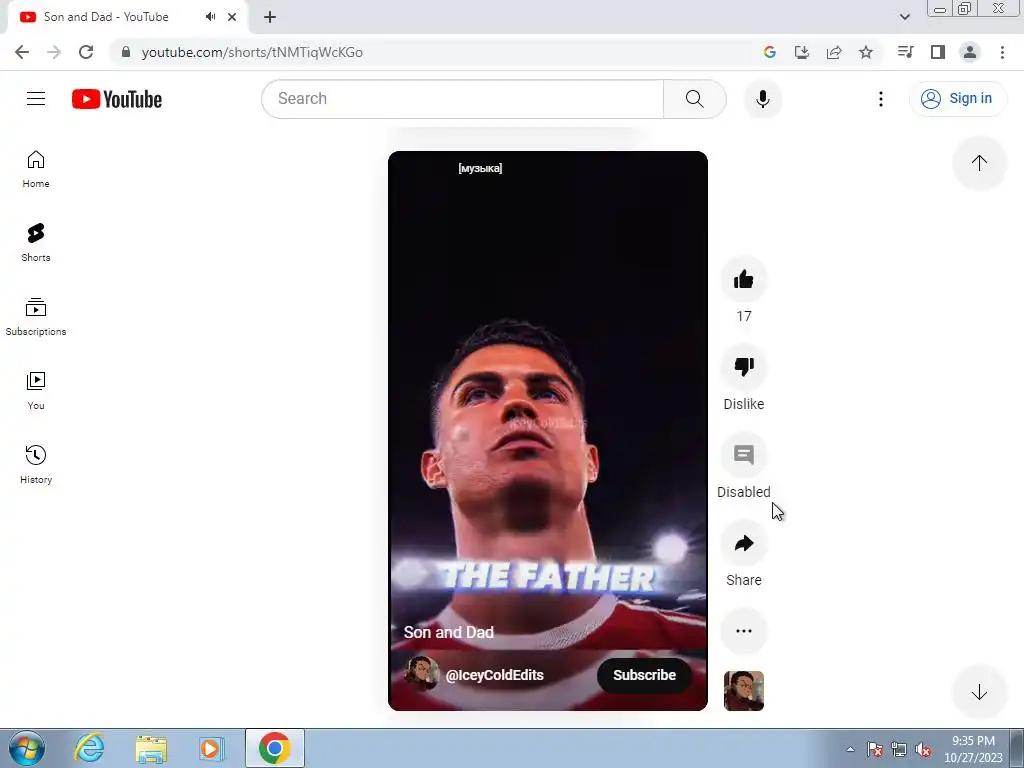Viewport: 1024px width, 768px height.
Task: View watch History
Action: pos(36,464)
